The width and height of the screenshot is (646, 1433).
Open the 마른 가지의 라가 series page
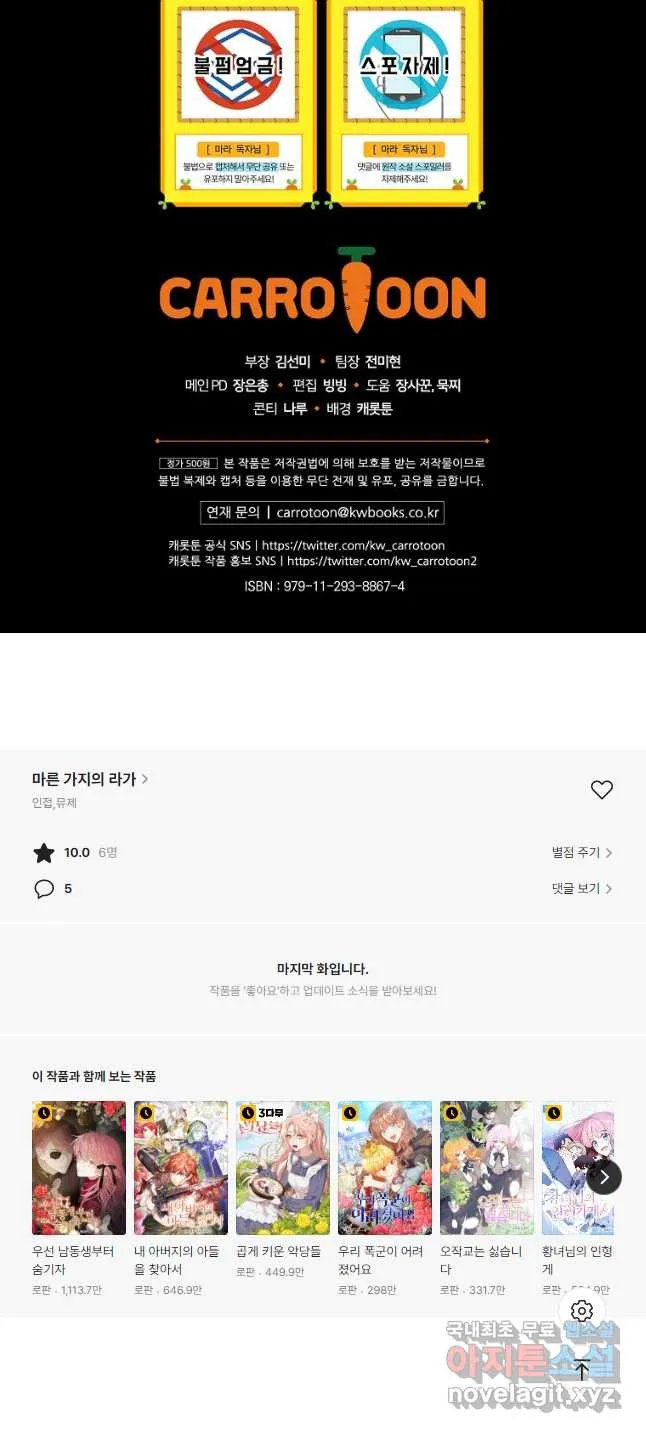point(90,779)
